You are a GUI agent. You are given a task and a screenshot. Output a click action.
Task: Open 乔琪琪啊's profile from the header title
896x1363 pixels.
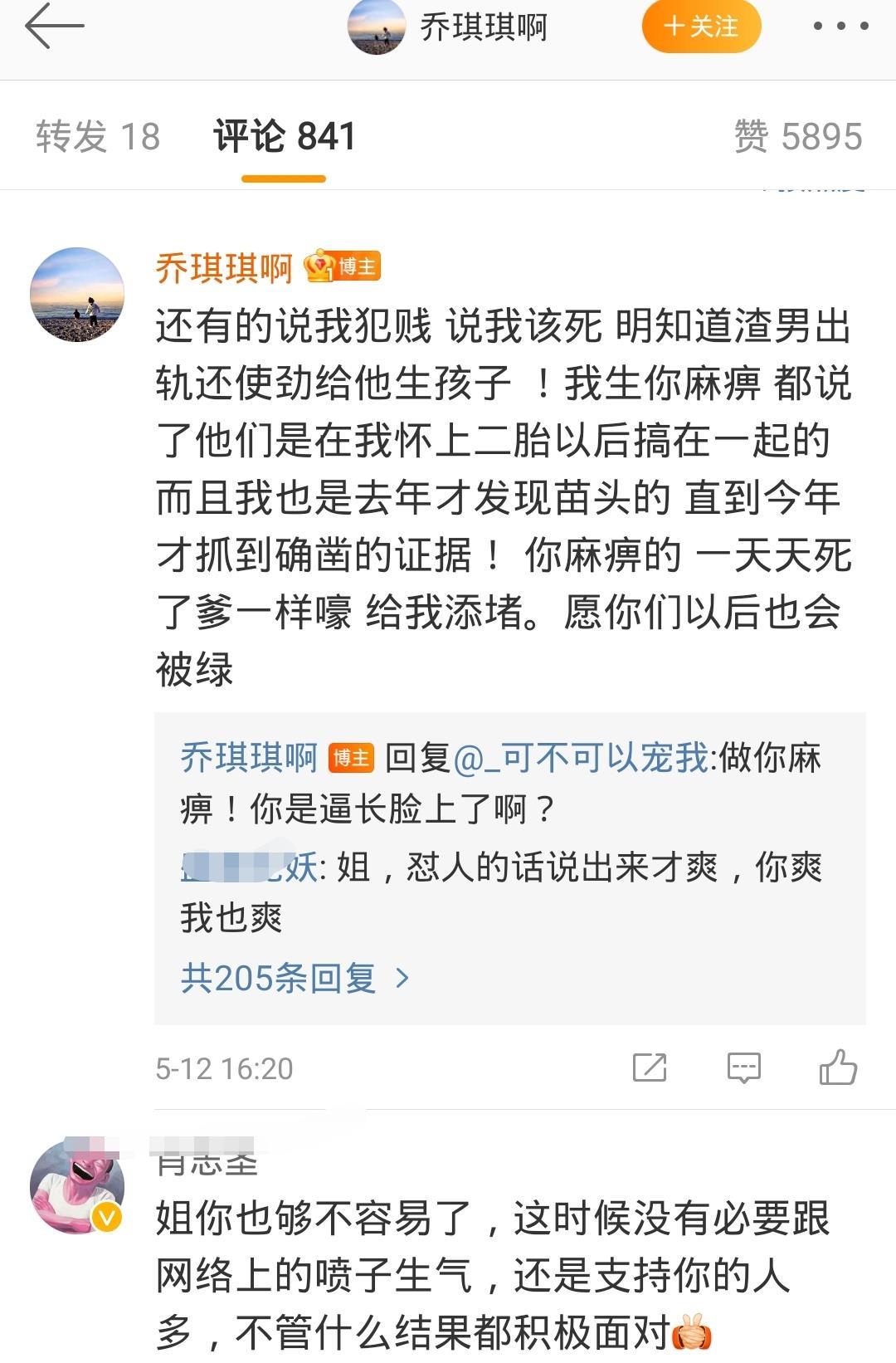point(483,27)
